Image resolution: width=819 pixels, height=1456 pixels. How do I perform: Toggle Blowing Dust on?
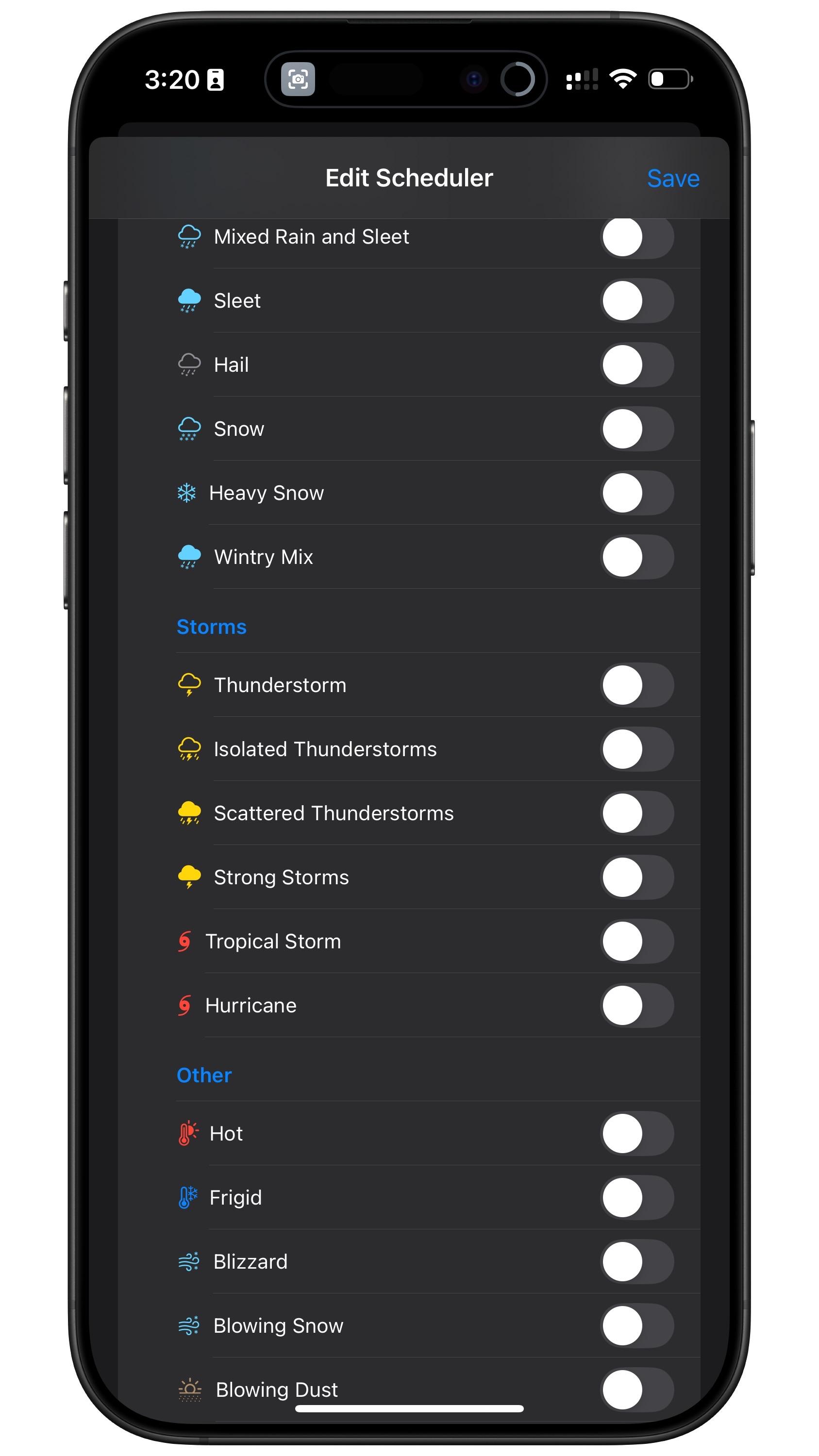(x=637, y=1390)
